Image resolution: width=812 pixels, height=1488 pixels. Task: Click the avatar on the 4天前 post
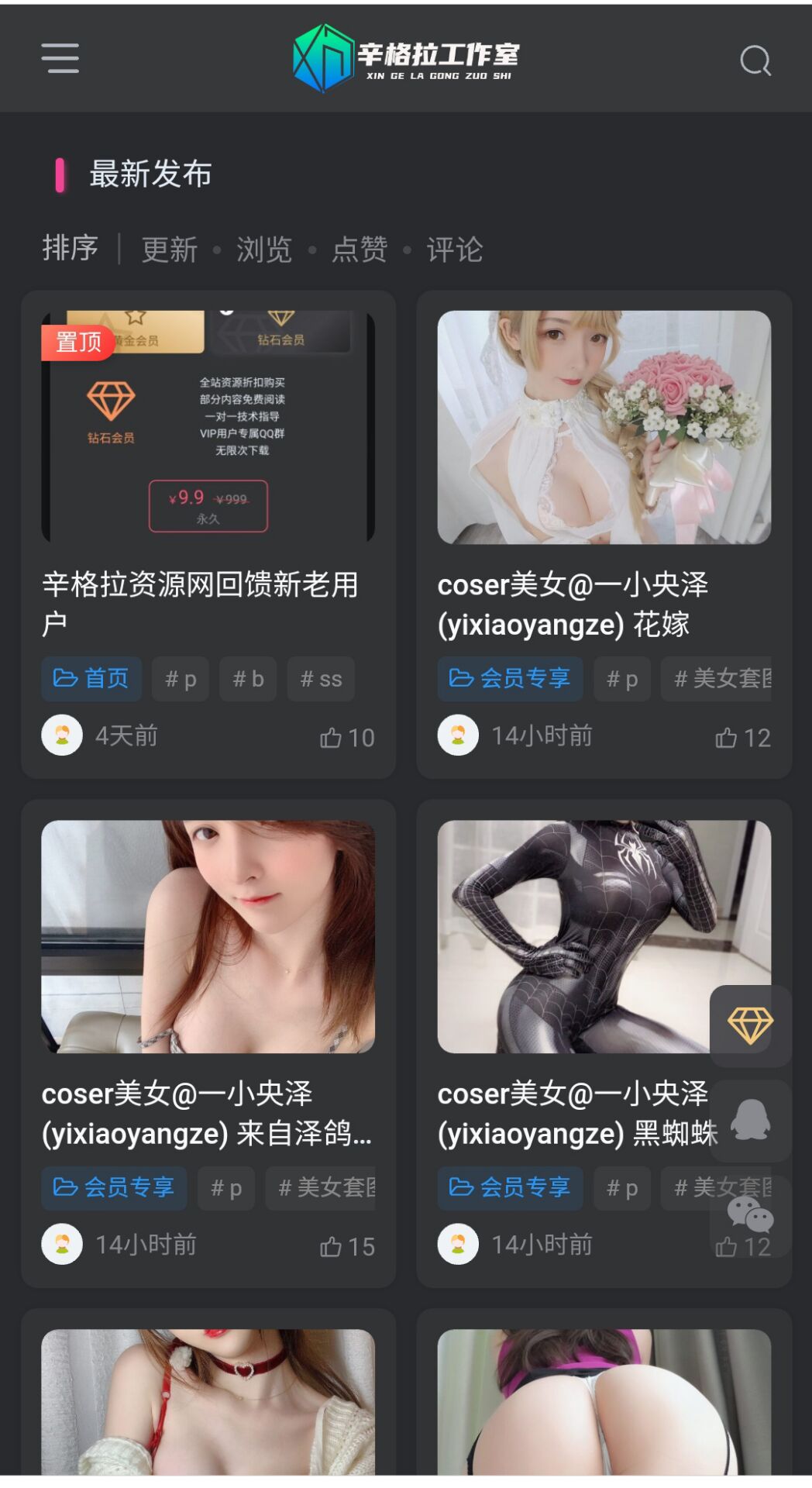click(x=63, y=735)
